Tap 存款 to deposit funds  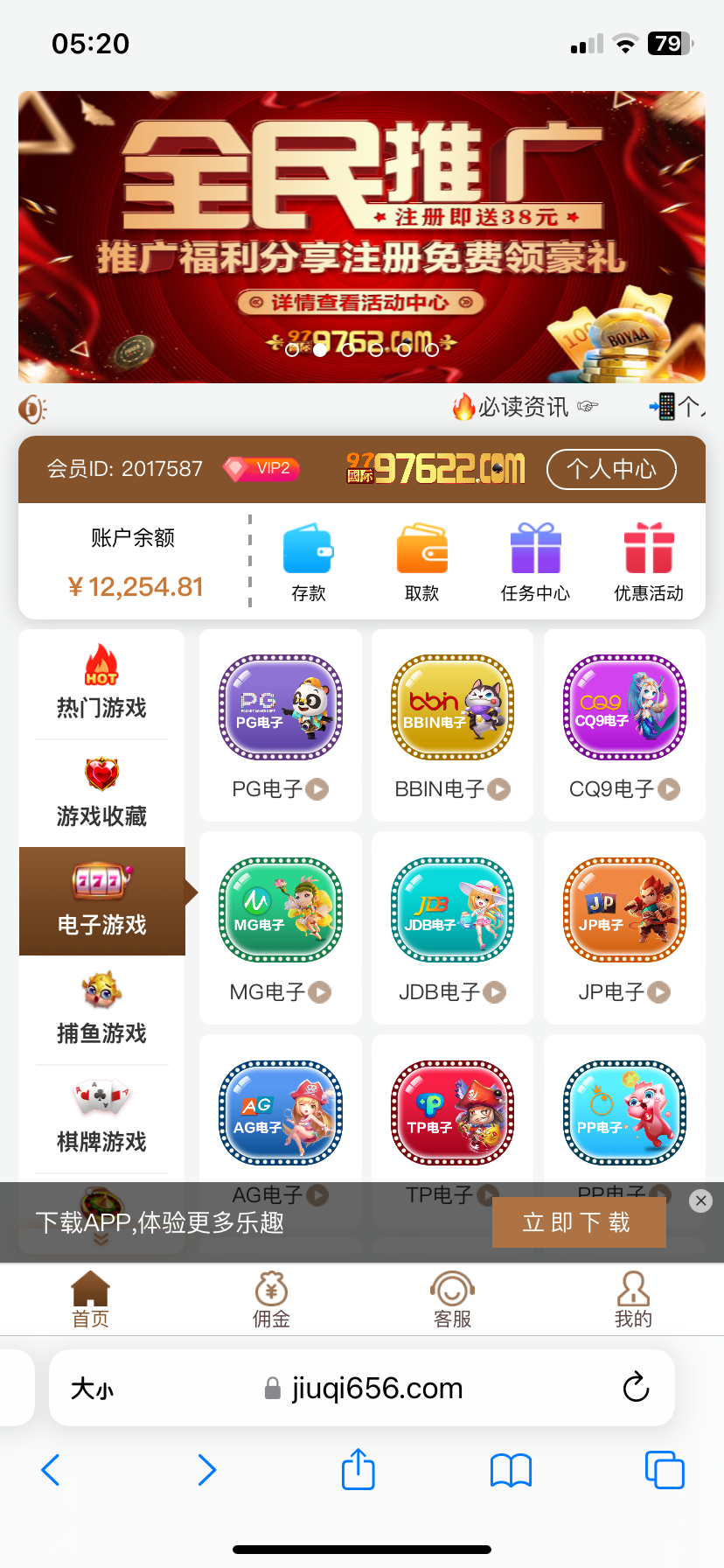pyautogui.click(x=308, y=562)
